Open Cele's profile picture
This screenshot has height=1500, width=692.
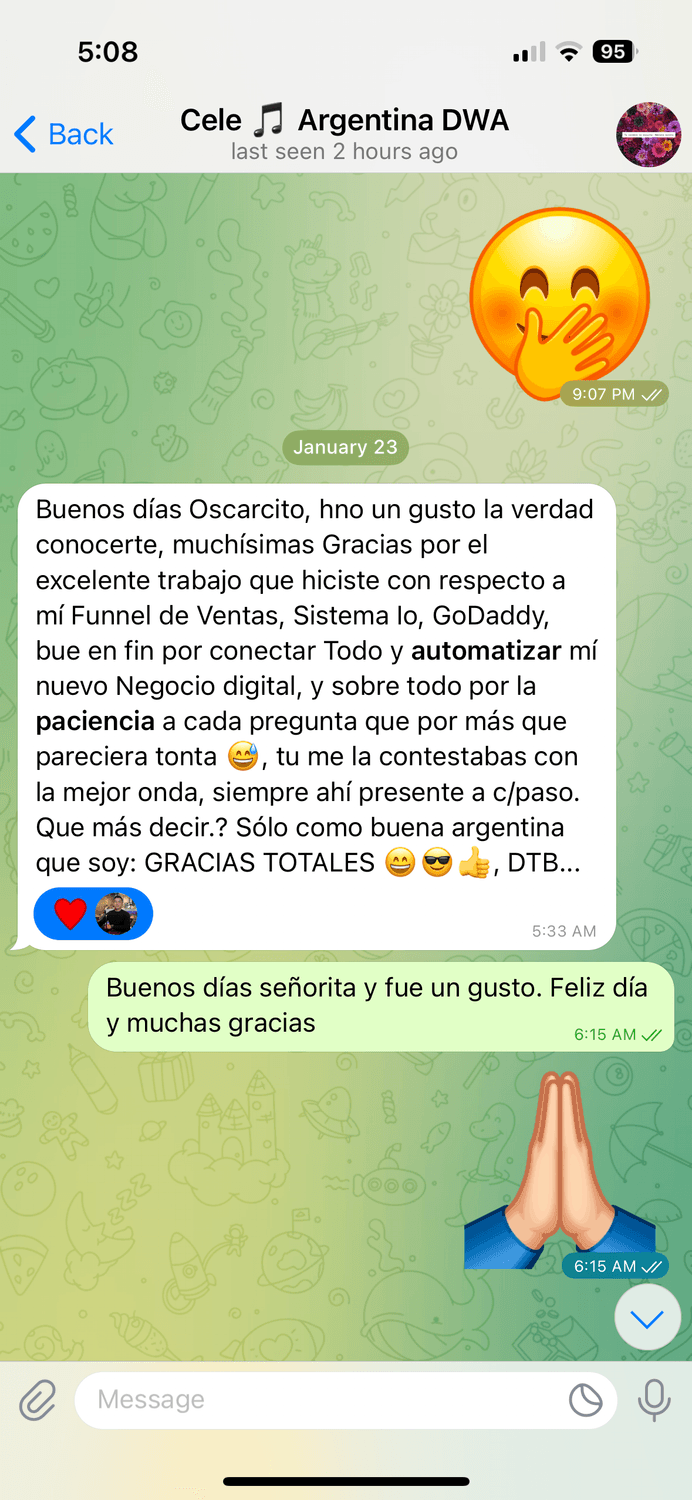[648, 134]
